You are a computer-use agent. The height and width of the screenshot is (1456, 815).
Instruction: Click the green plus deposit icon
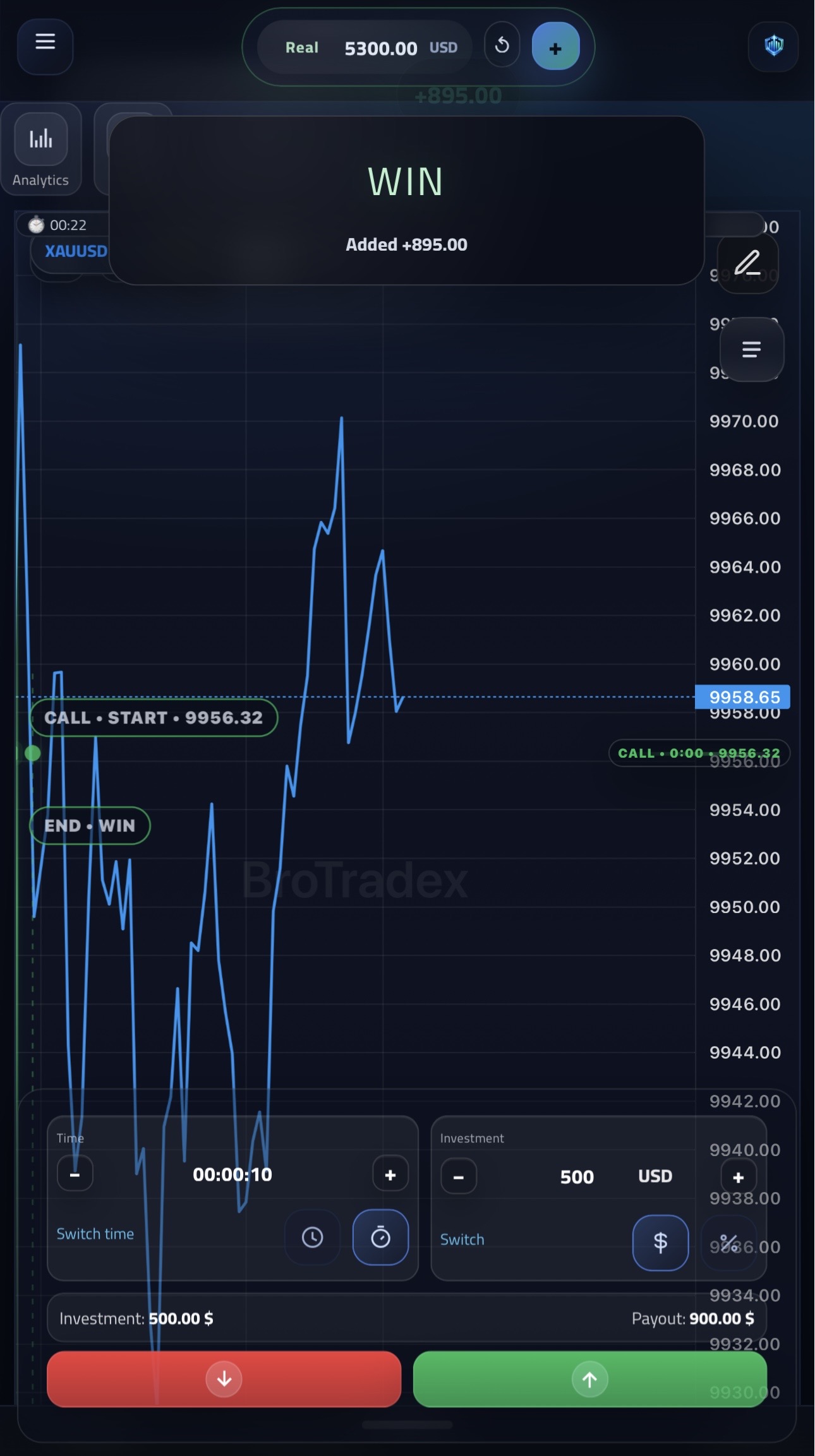coord(555,47)
